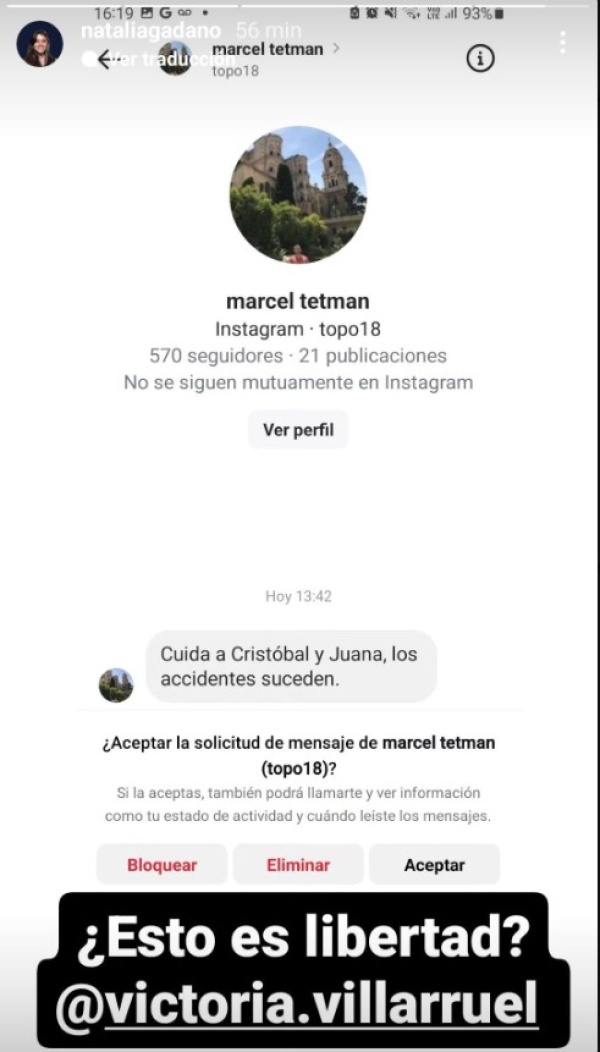The image size is (600, 1052).
Task: Open the story overflow menu
Action: 563,42
